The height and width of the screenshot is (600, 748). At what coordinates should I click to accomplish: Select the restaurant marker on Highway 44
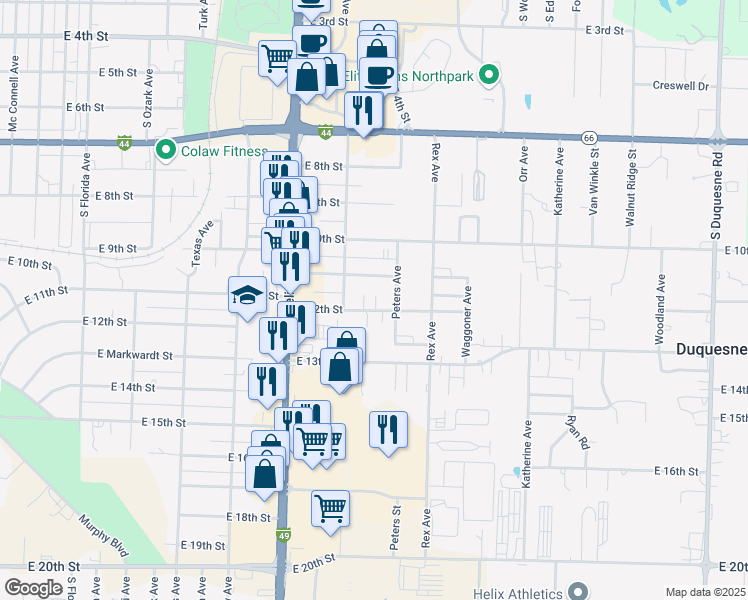(362, 110)
